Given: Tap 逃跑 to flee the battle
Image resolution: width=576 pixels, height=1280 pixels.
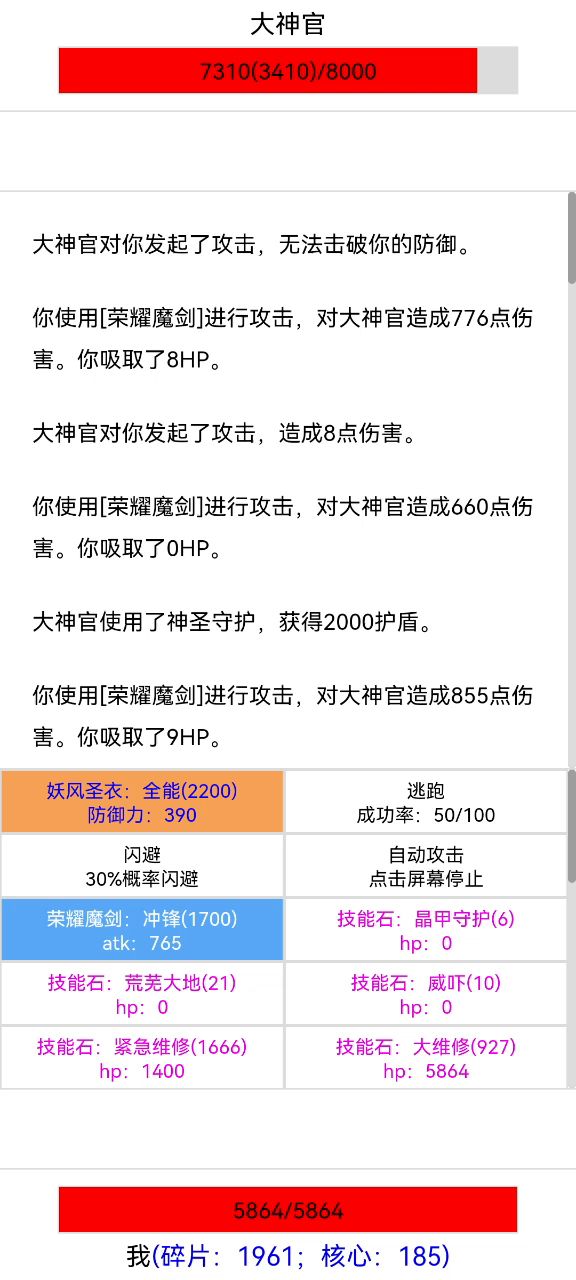Looking at the screenshot, I should (426, 802).
